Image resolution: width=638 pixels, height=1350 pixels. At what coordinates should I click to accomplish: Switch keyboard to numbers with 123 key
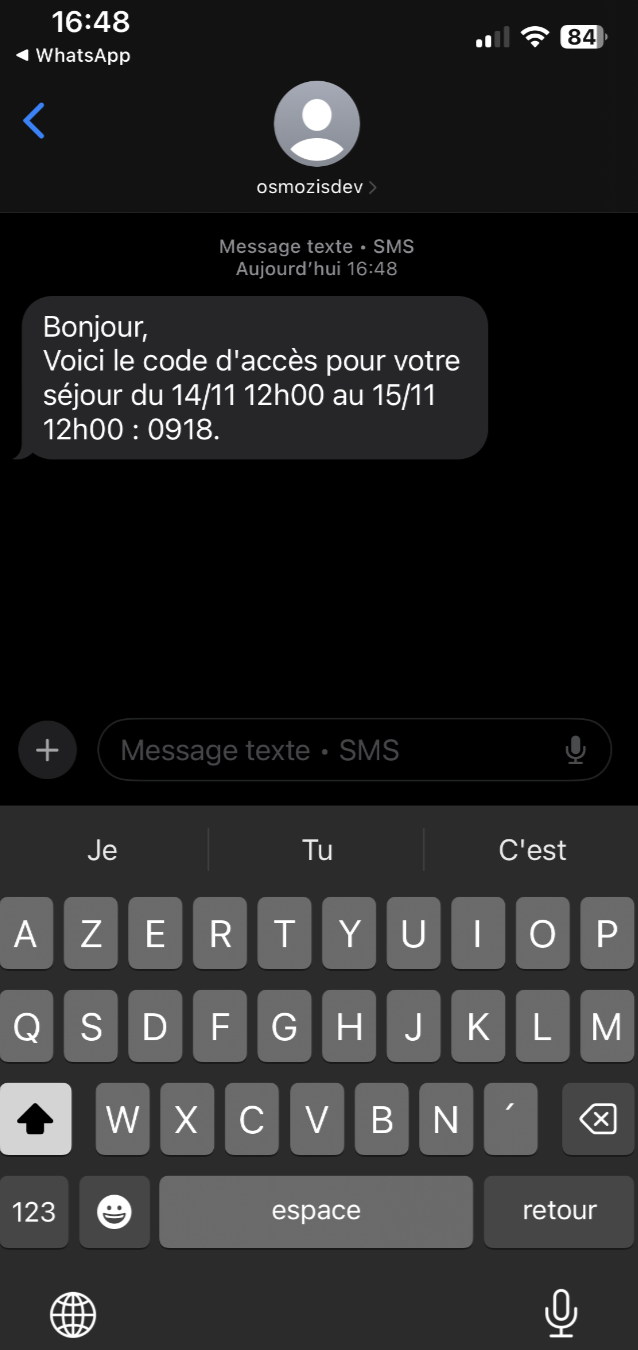coord(34,1211)
